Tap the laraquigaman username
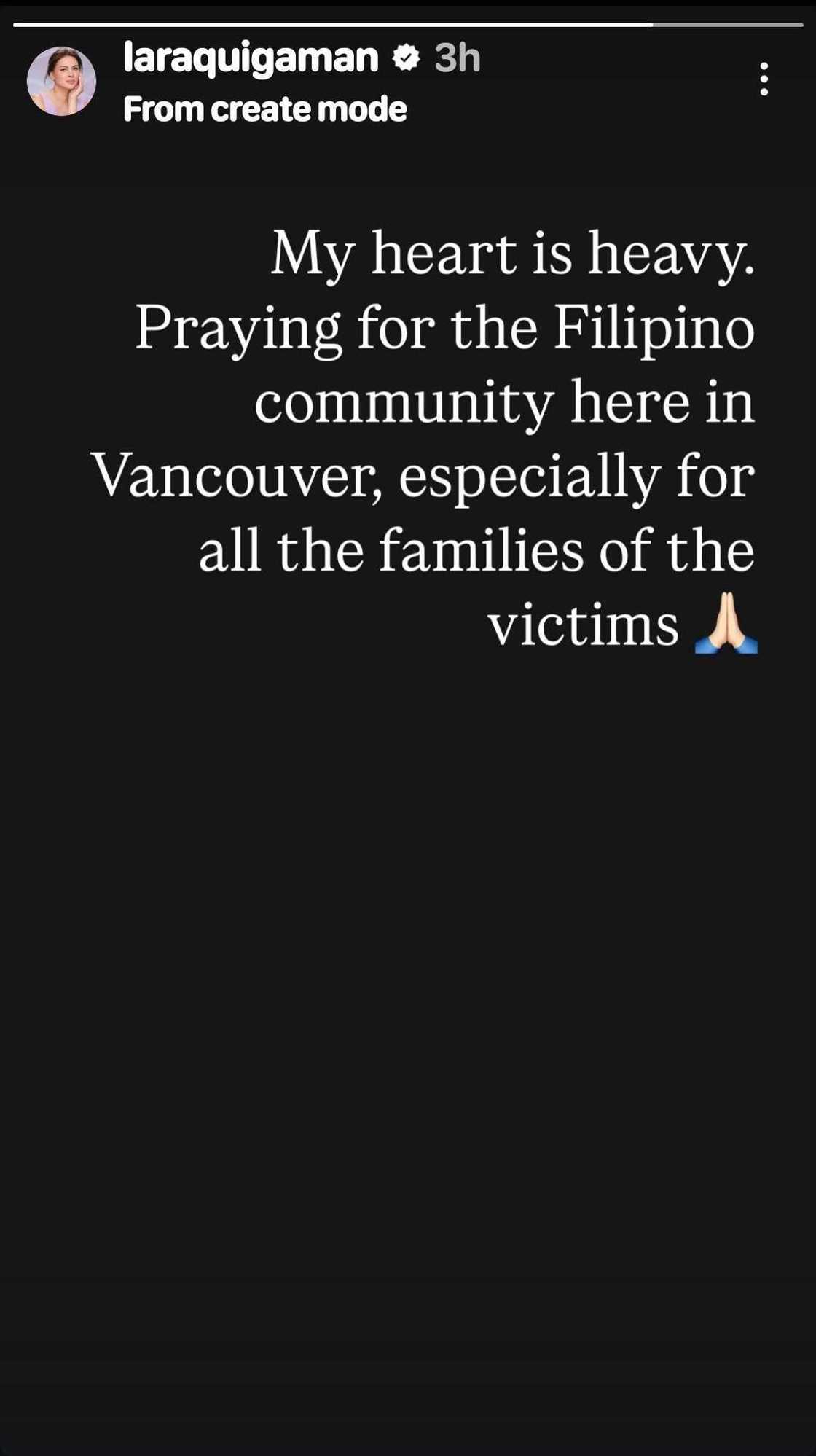This screenshot has height=1456, width=816. pos(251,58)
